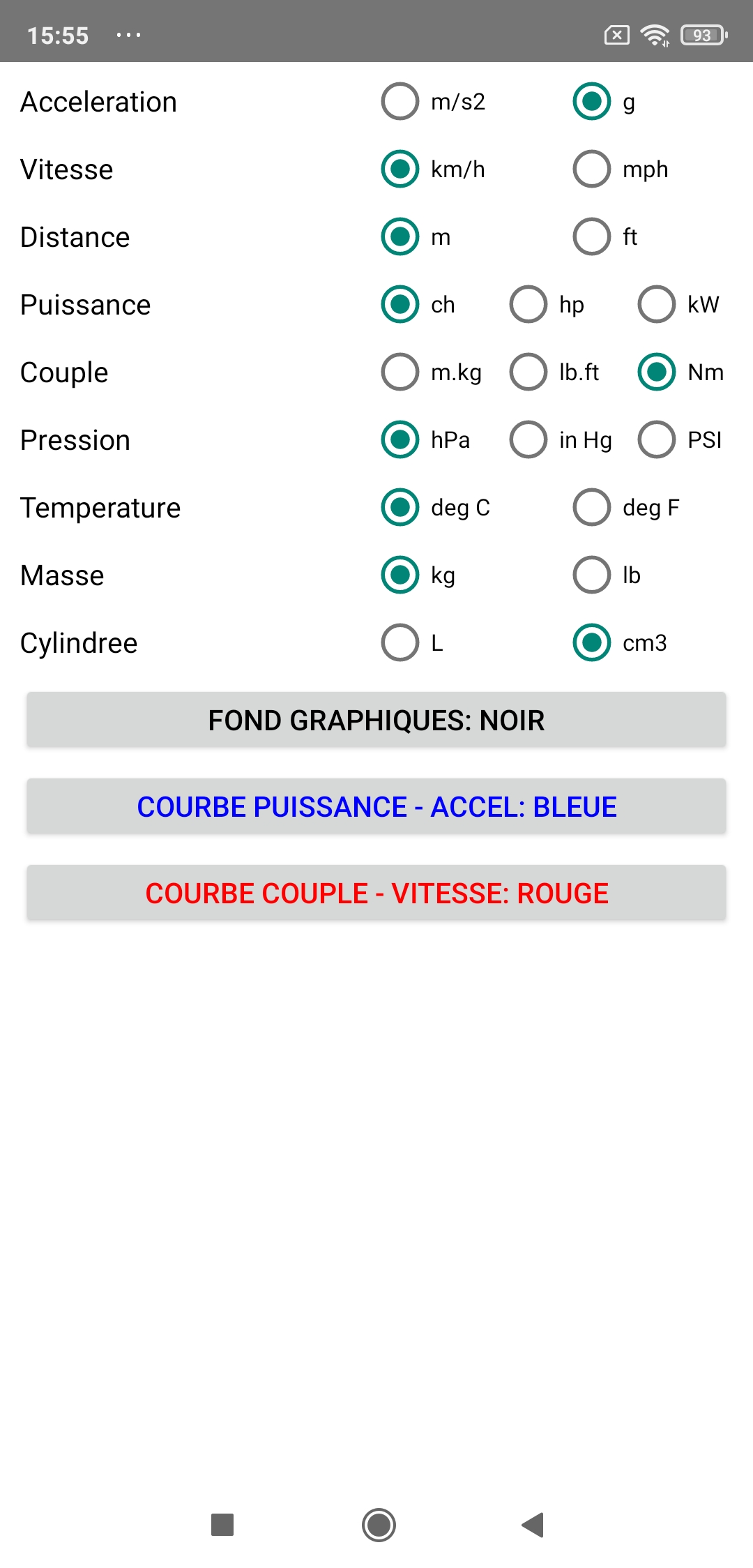Viewport: 753px width, 1568px height.
Task: Go back using the system back button
Action: pos(533,1525)
